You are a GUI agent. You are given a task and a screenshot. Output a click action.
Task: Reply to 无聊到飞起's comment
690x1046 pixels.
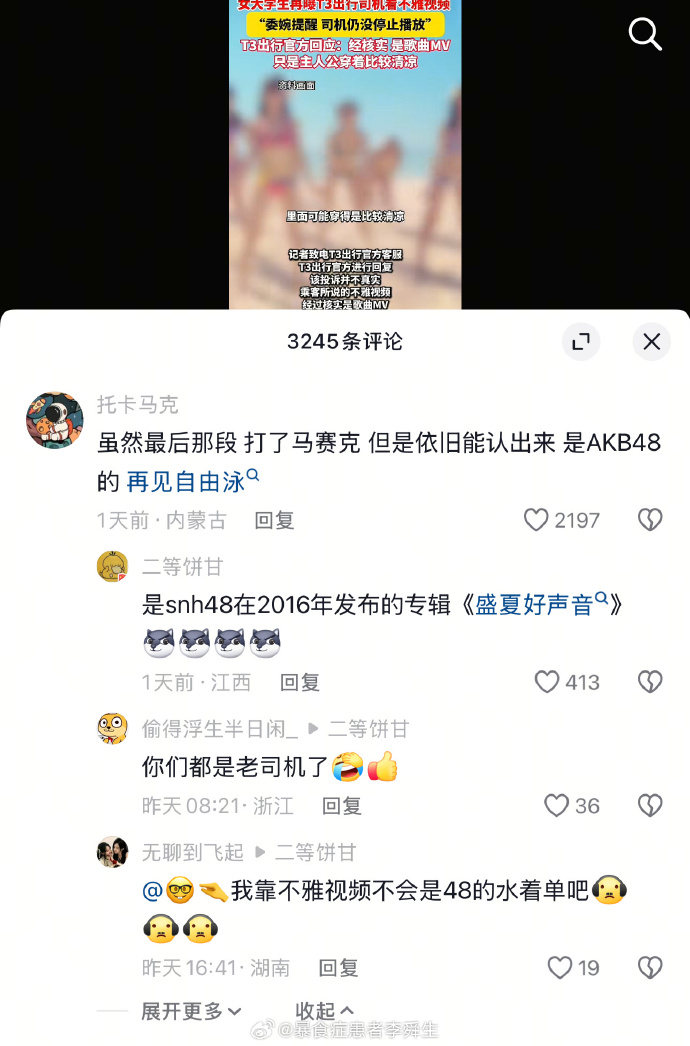(x=338, y=968)
